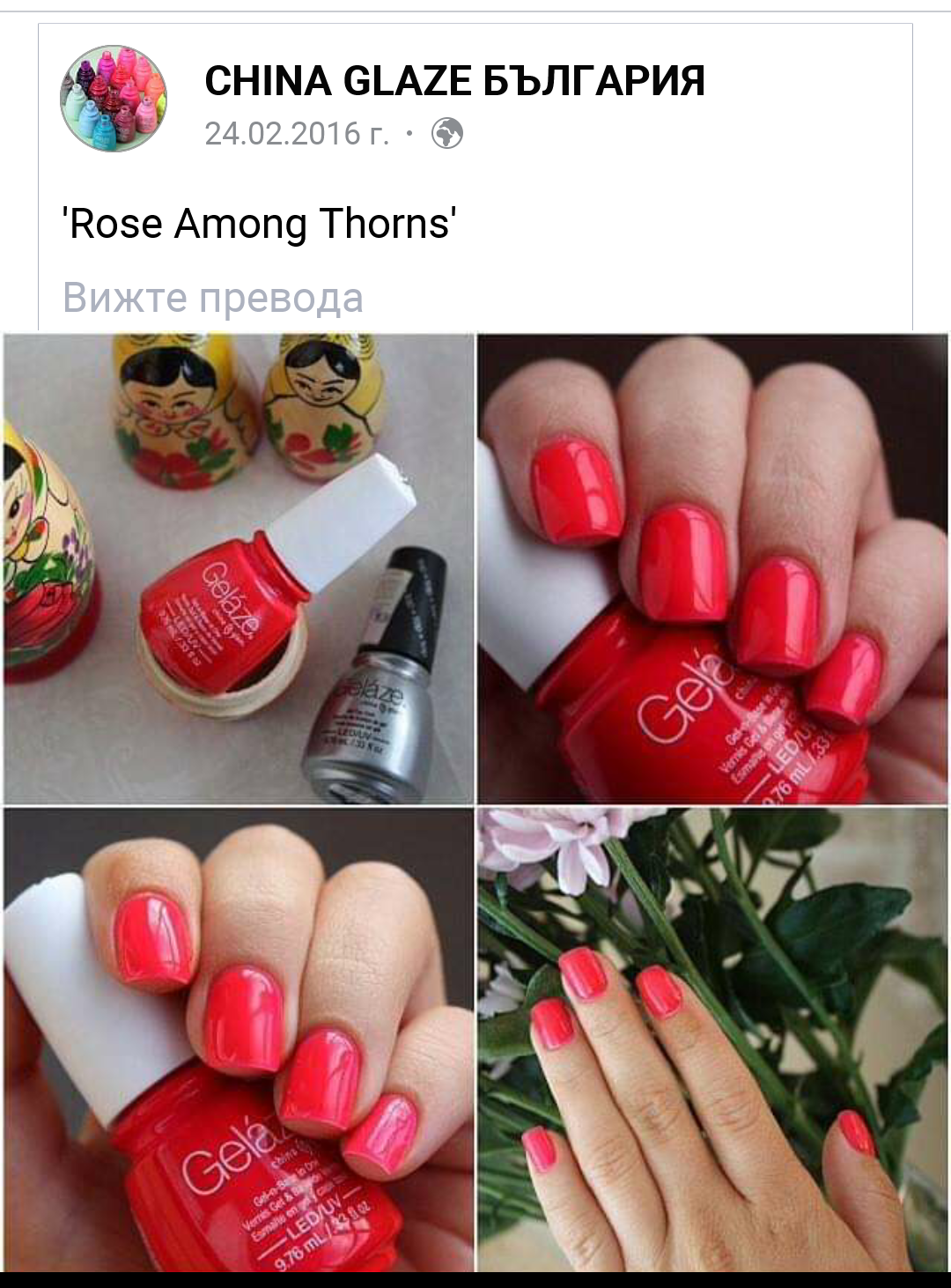Open CHINA GLAZE БЪЛГАРИЯ profile picture

pos(113,99)
